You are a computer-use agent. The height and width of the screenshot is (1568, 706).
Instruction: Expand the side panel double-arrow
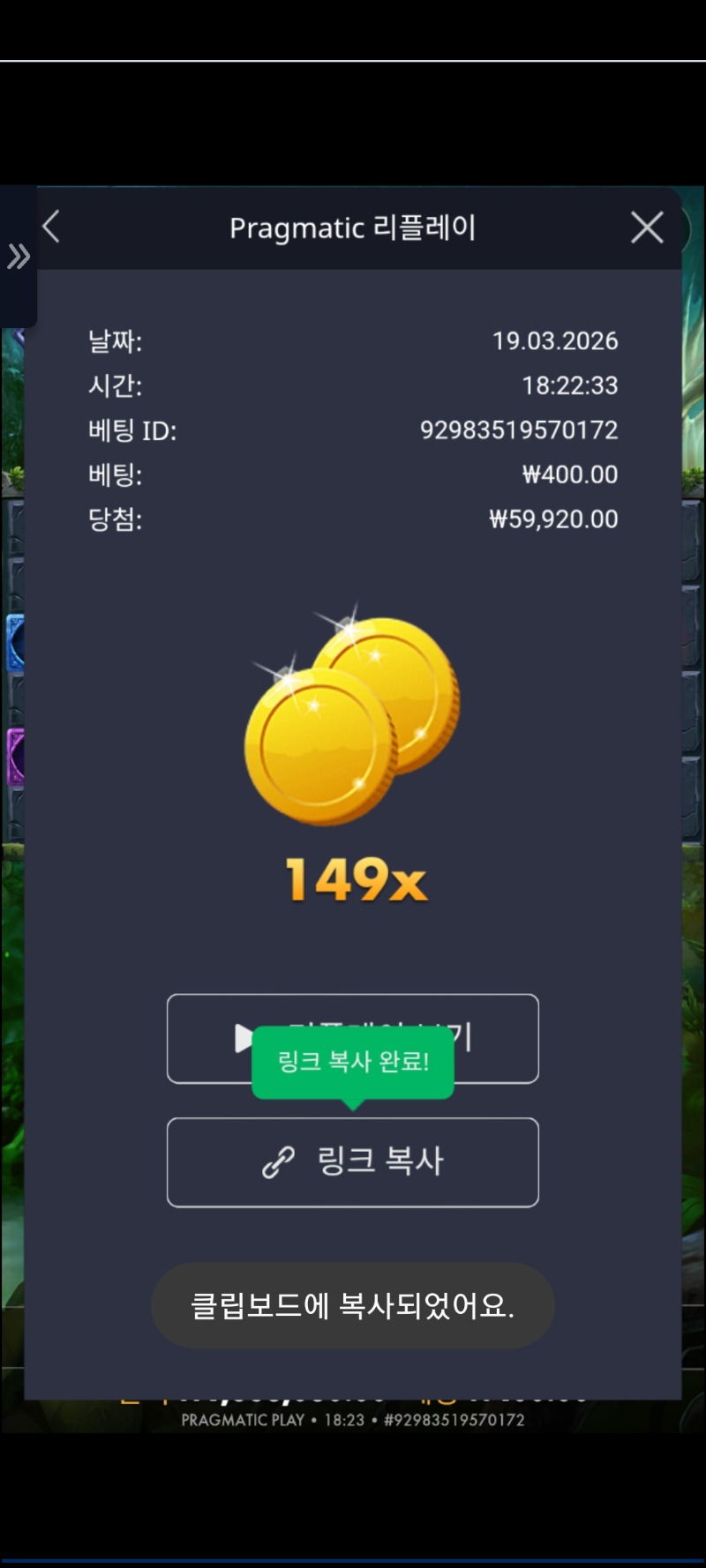pos(18,257)
